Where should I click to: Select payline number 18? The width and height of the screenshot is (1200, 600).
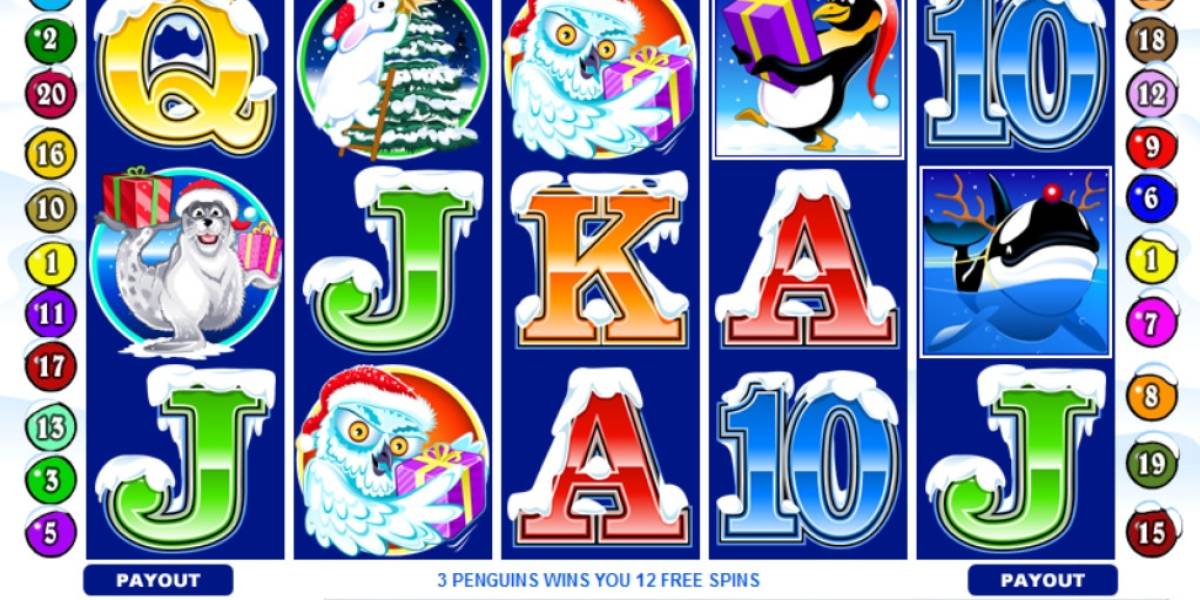click(x=1152, y=41)
